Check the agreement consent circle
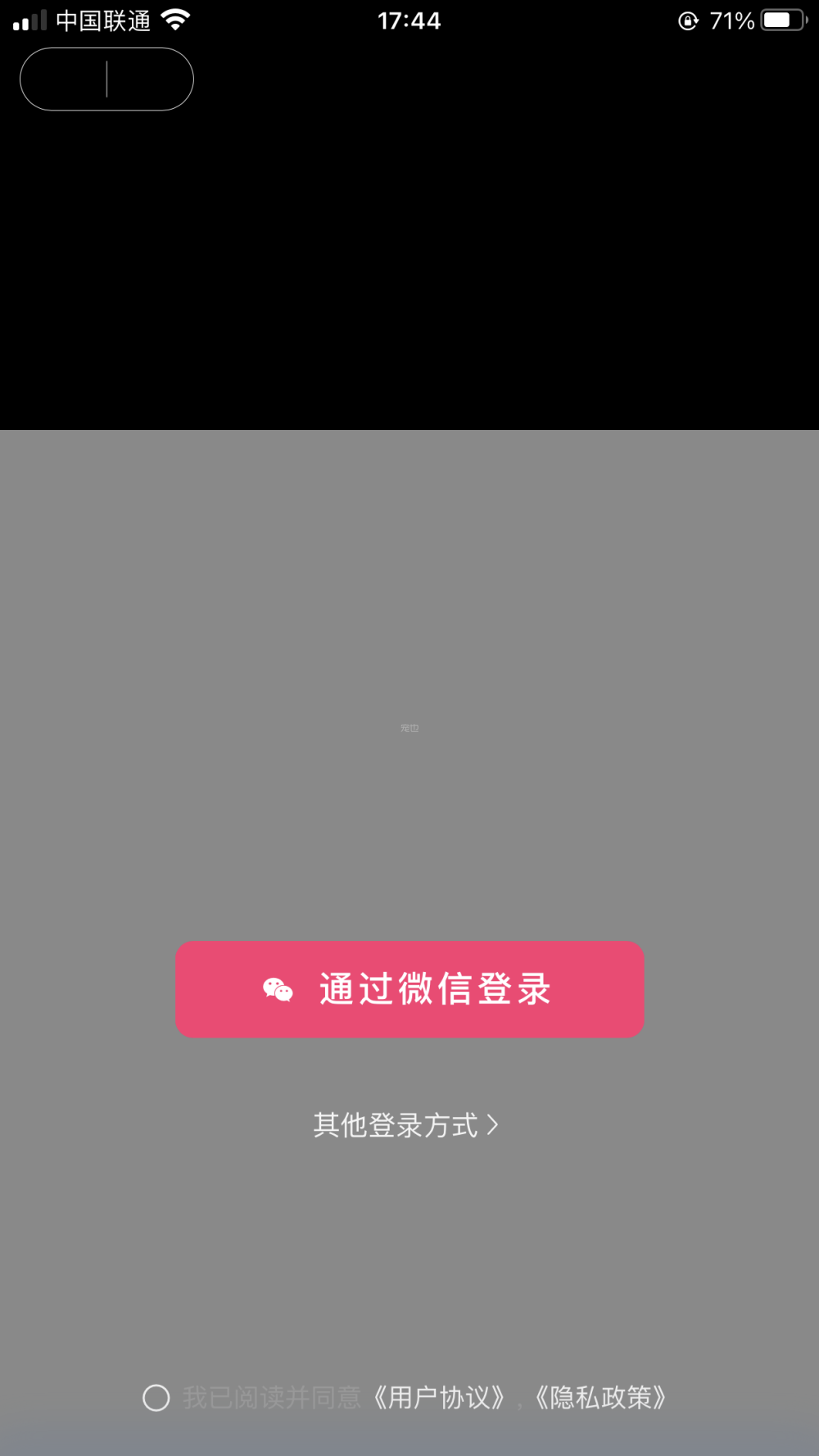 tap(156, 1398)
